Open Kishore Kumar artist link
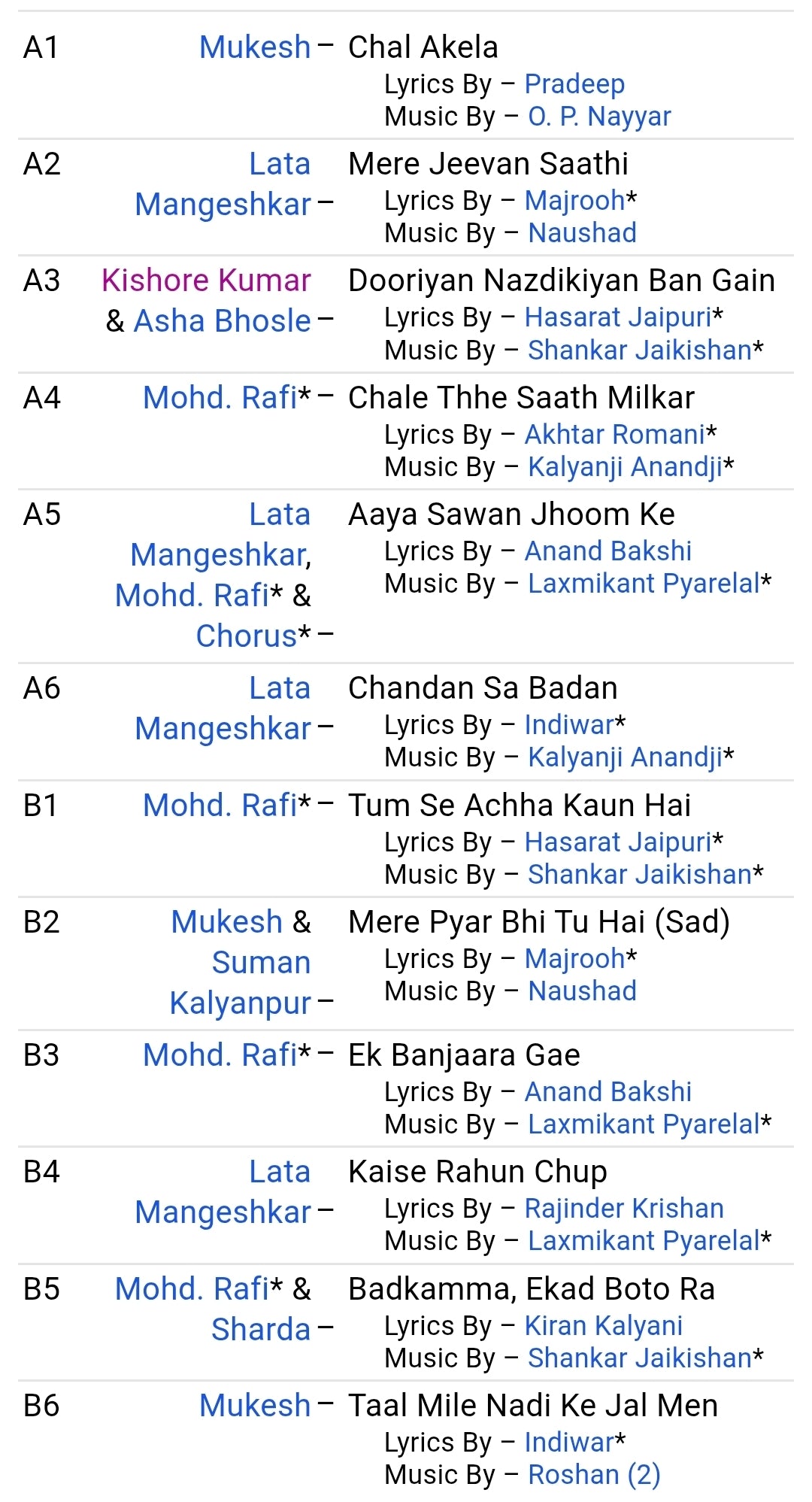The width and height of the screenshot is (812, 1502). point(206,281)
